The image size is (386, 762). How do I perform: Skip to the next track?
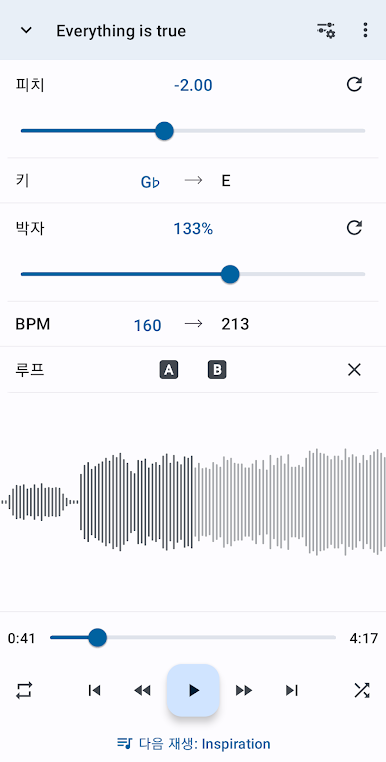[x=292, y=690]
